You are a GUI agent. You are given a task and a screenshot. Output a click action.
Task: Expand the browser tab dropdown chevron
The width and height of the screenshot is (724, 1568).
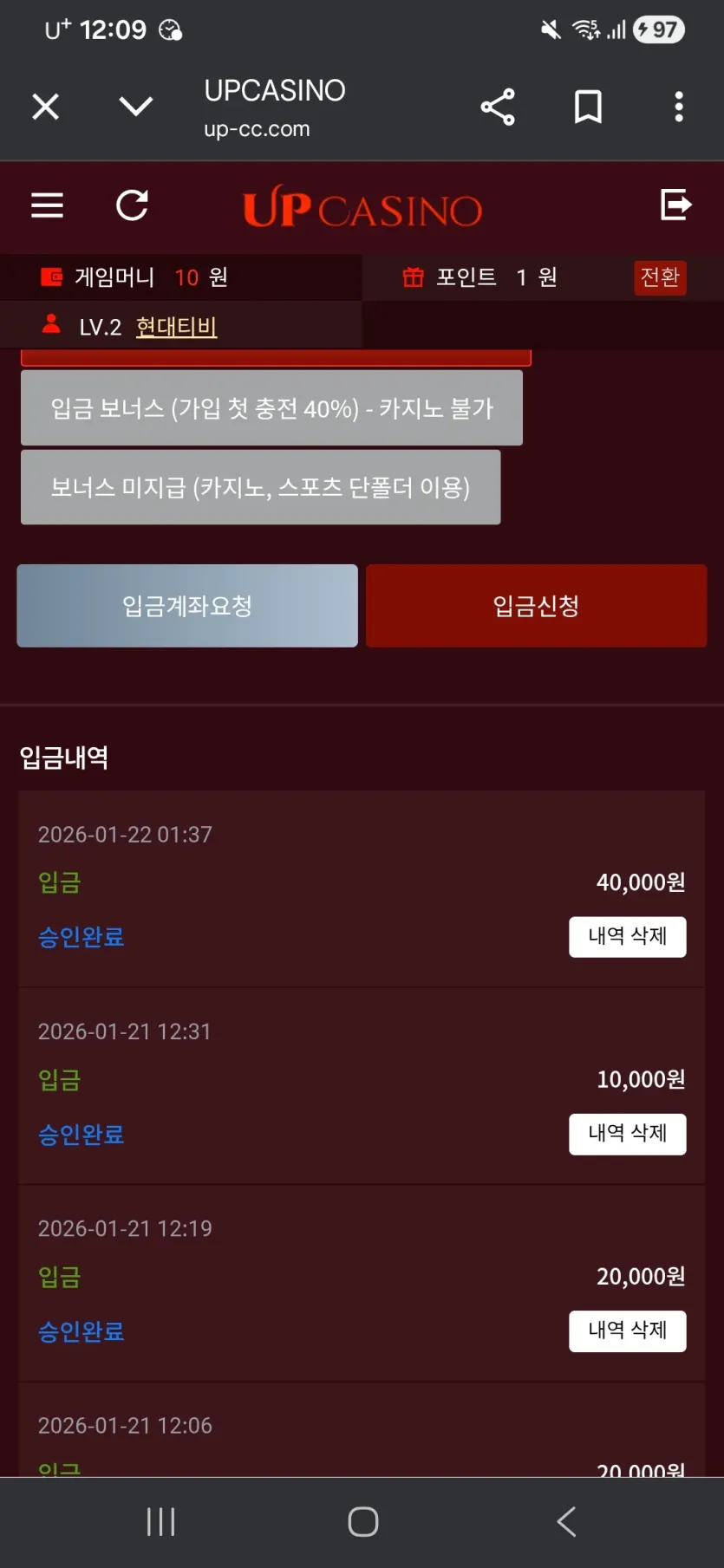pos(136,107)
